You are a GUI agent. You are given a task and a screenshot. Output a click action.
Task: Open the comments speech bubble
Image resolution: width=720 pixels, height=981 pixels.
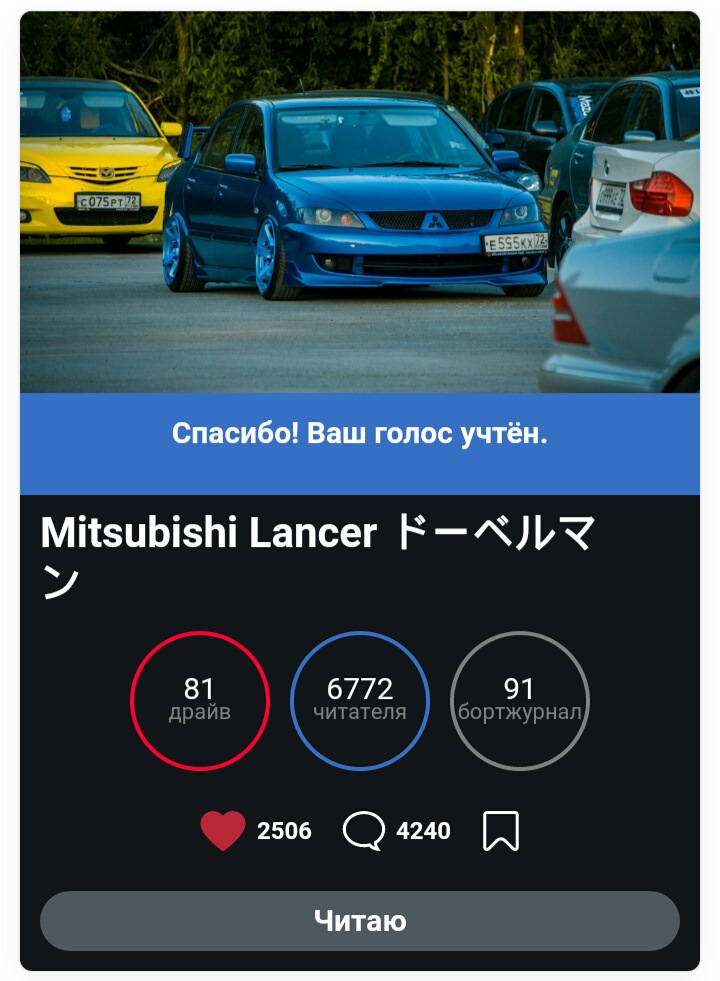363,831
